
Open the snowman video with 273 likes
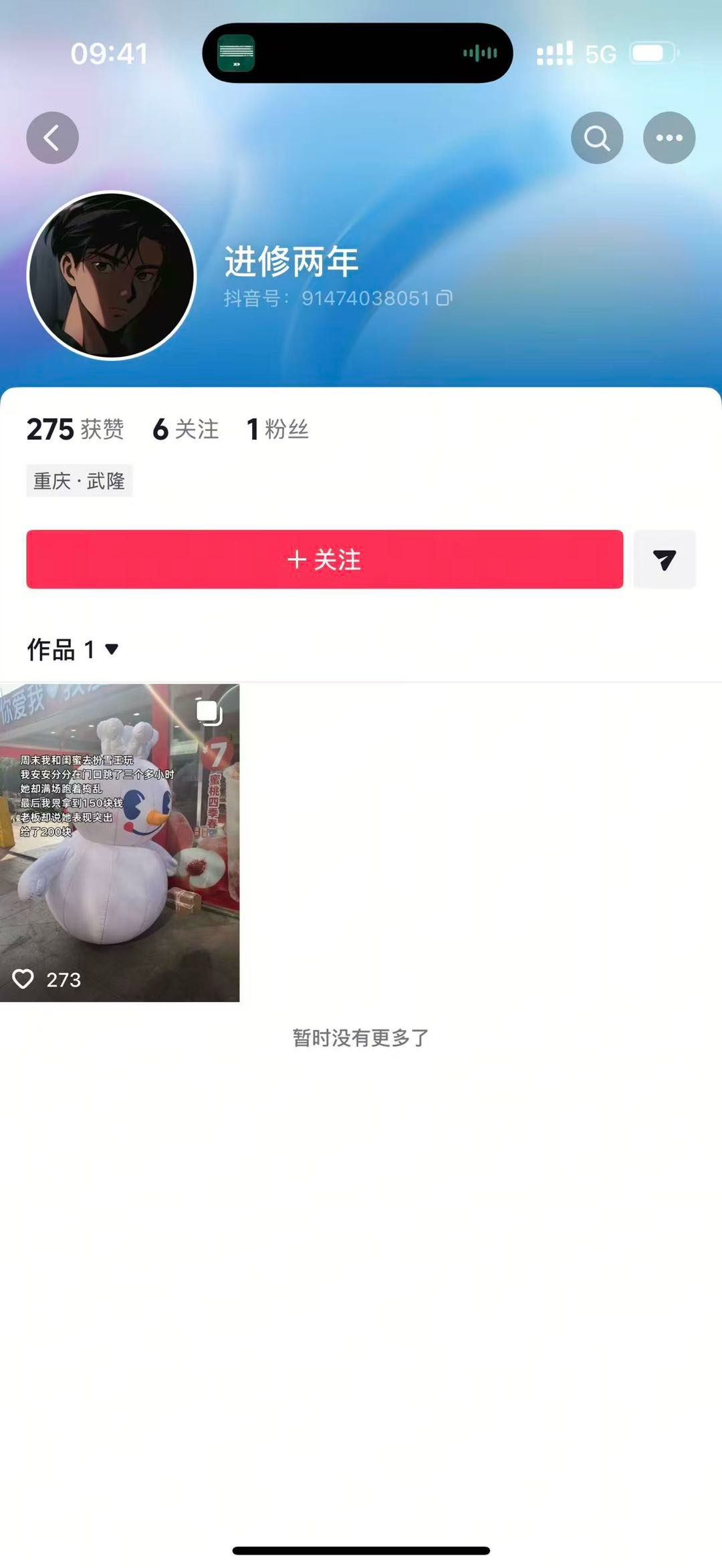120,843
